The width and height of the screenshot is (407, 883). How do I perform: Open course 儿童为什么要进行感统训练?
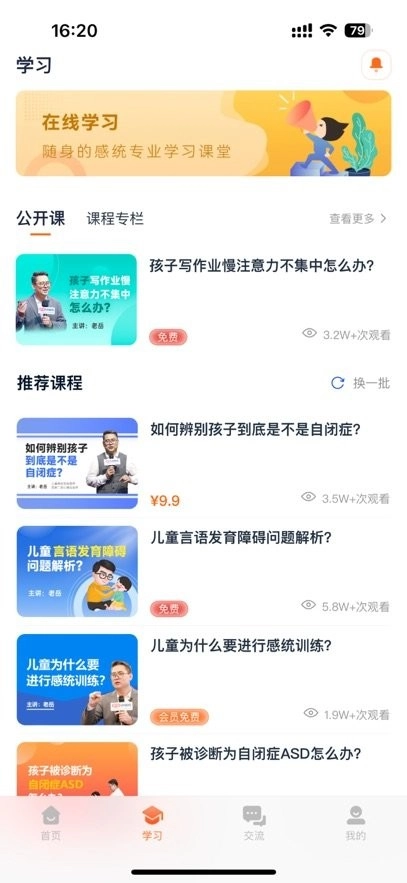(203, 680)
